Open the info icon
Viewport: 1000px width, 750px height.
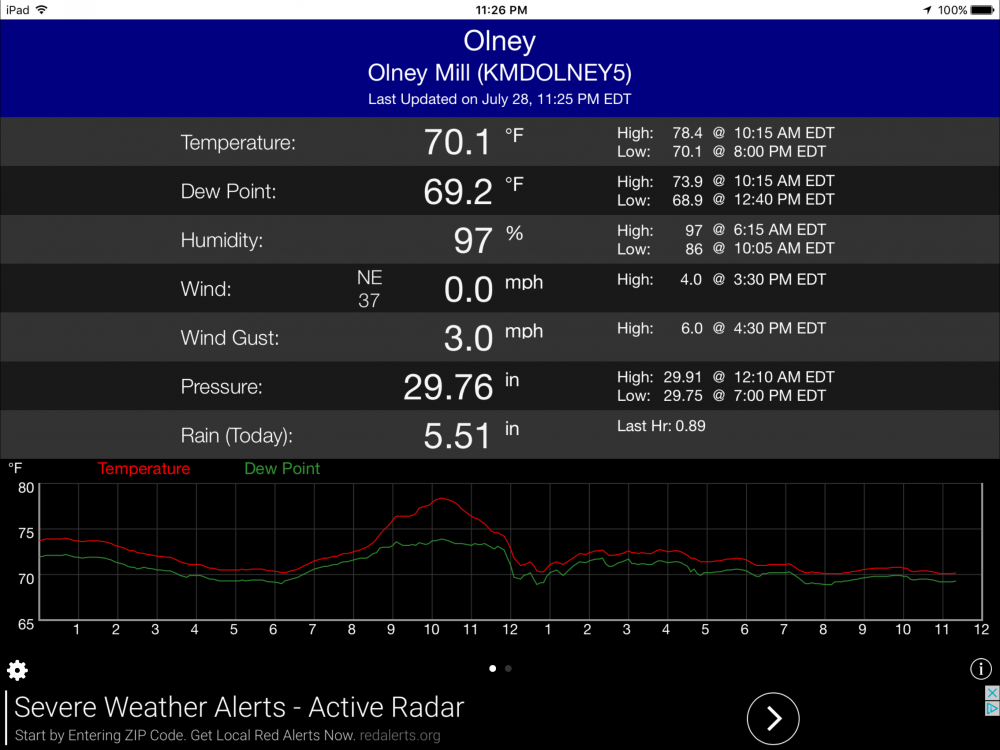[x=980, y=669]
